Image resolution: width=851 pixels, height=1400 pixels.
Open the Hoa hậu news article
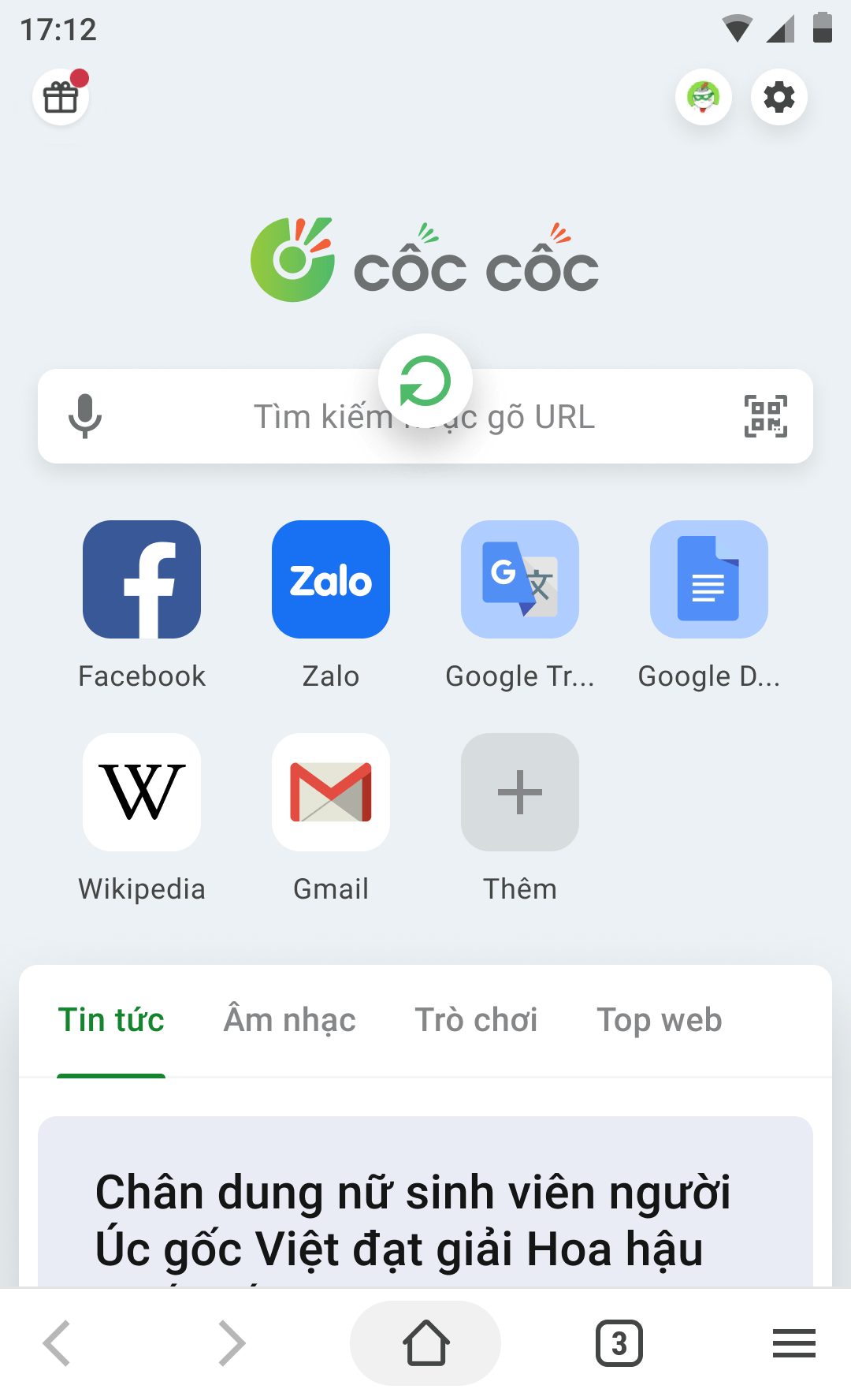(414, 1220)
